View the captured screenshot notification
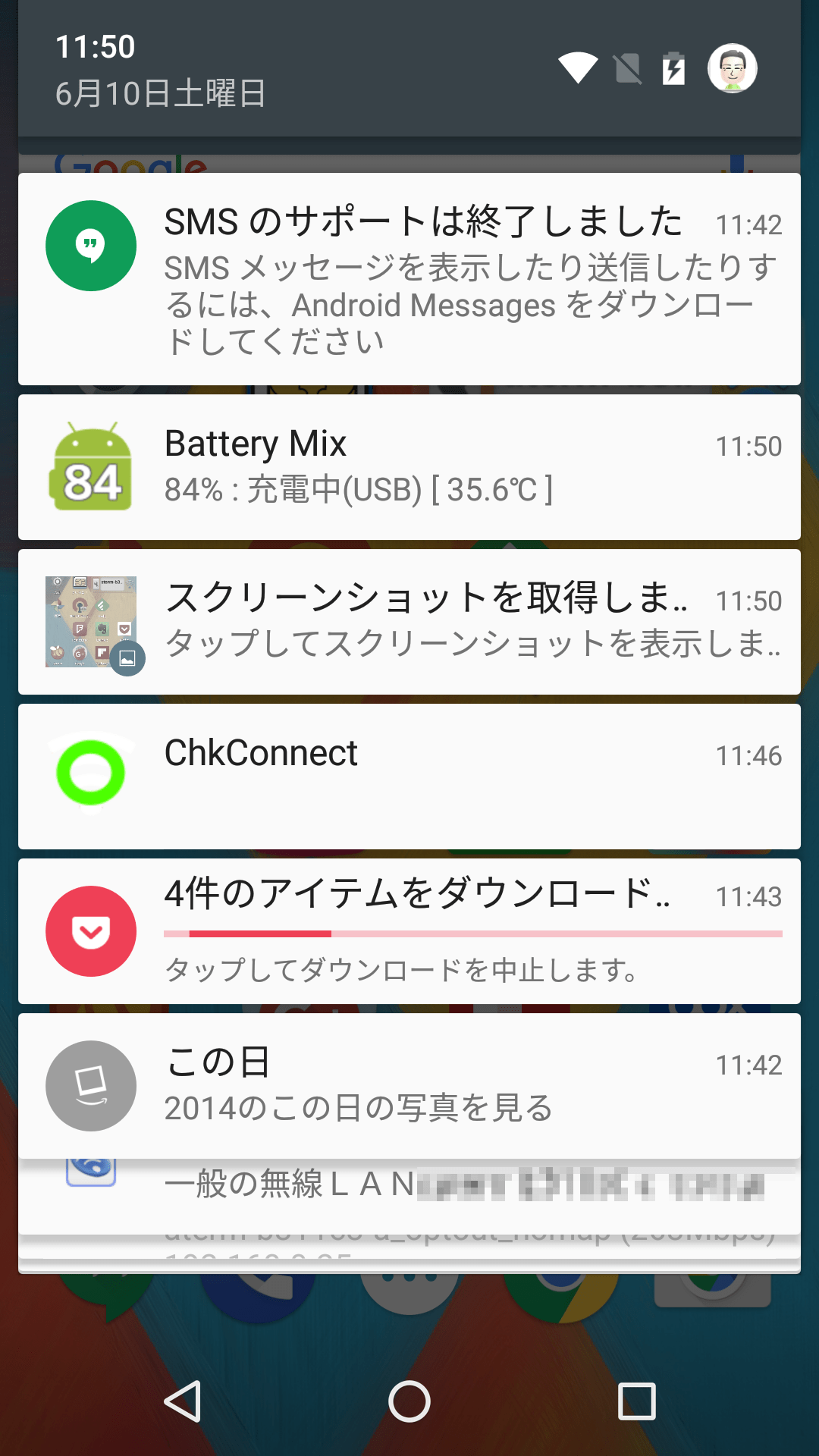 (409, 621)
